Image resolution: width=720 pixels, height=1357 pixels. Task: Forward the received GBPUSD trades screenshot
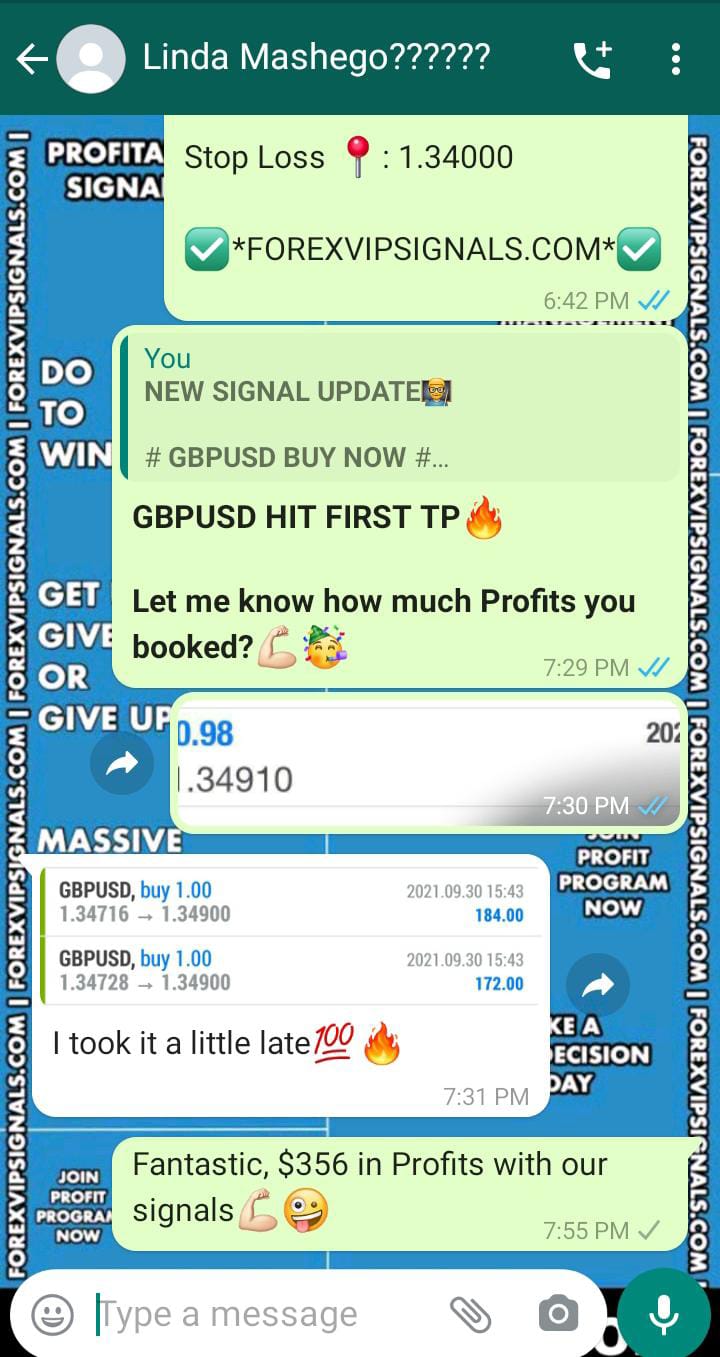(598, 986)
